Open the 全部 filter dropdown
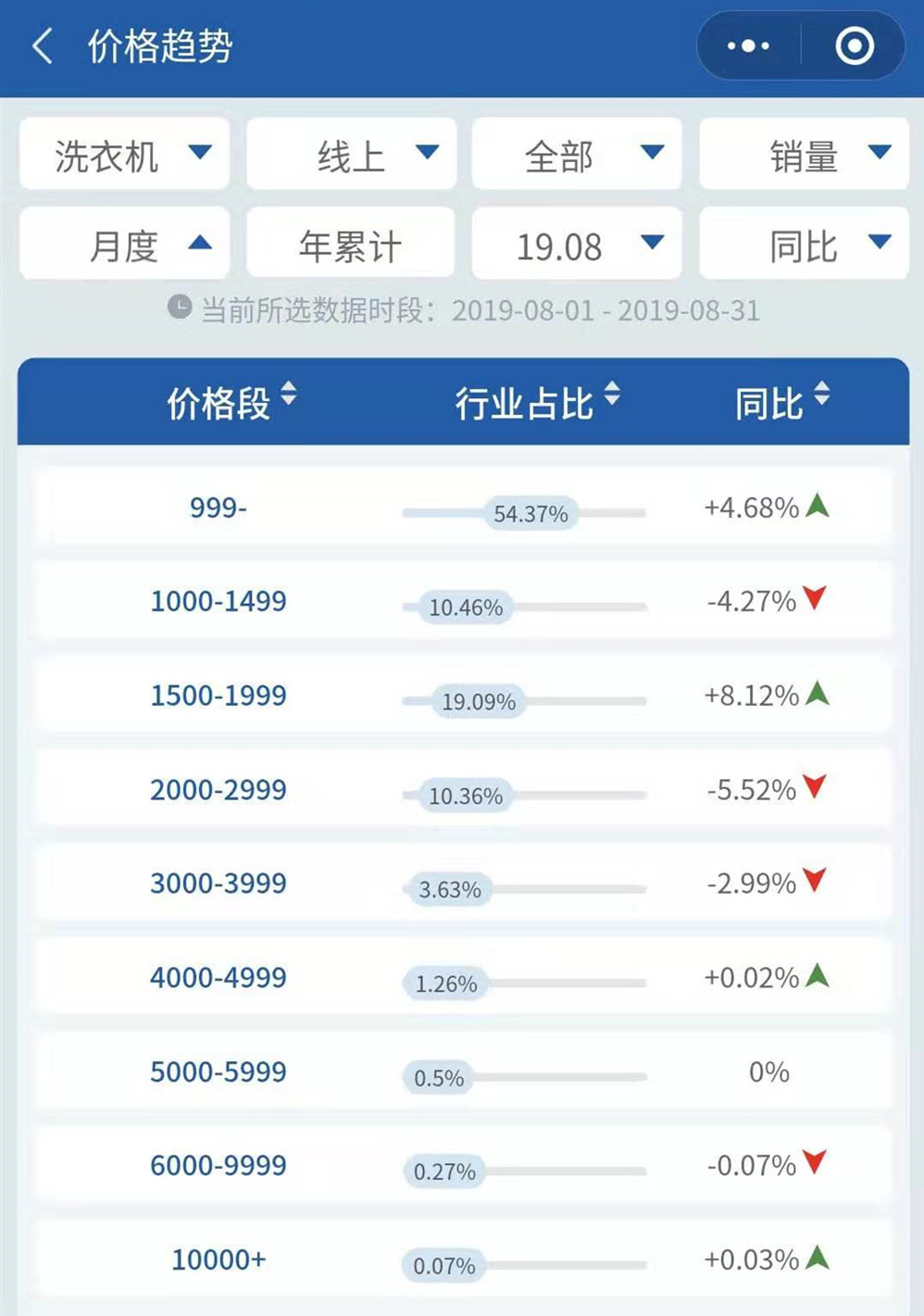924x1316 pixels. pyautogui.click(x=577, y=155)
